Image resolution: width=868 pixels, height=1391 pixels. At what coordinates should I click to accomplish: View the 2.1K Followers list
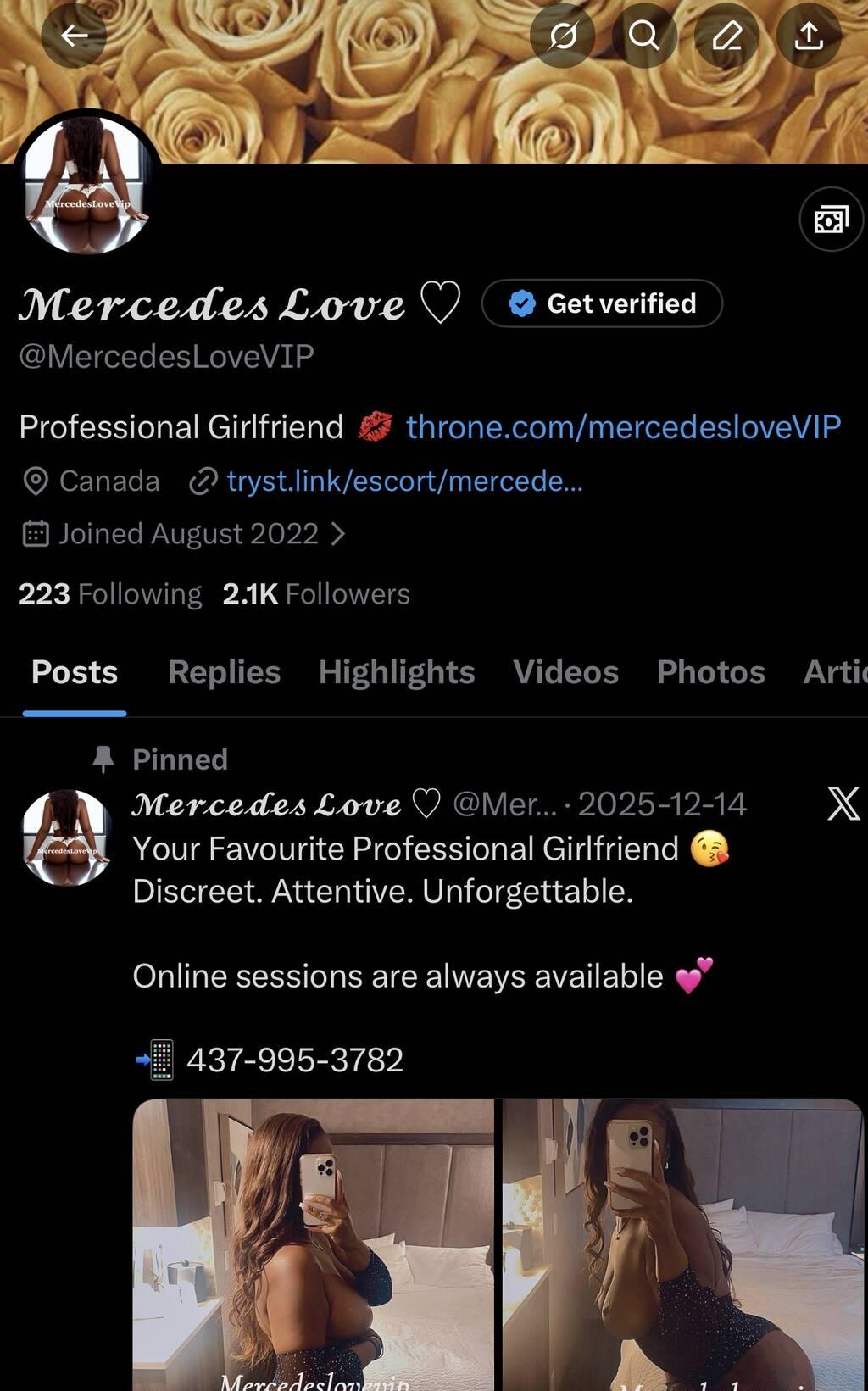click(316, 594)
